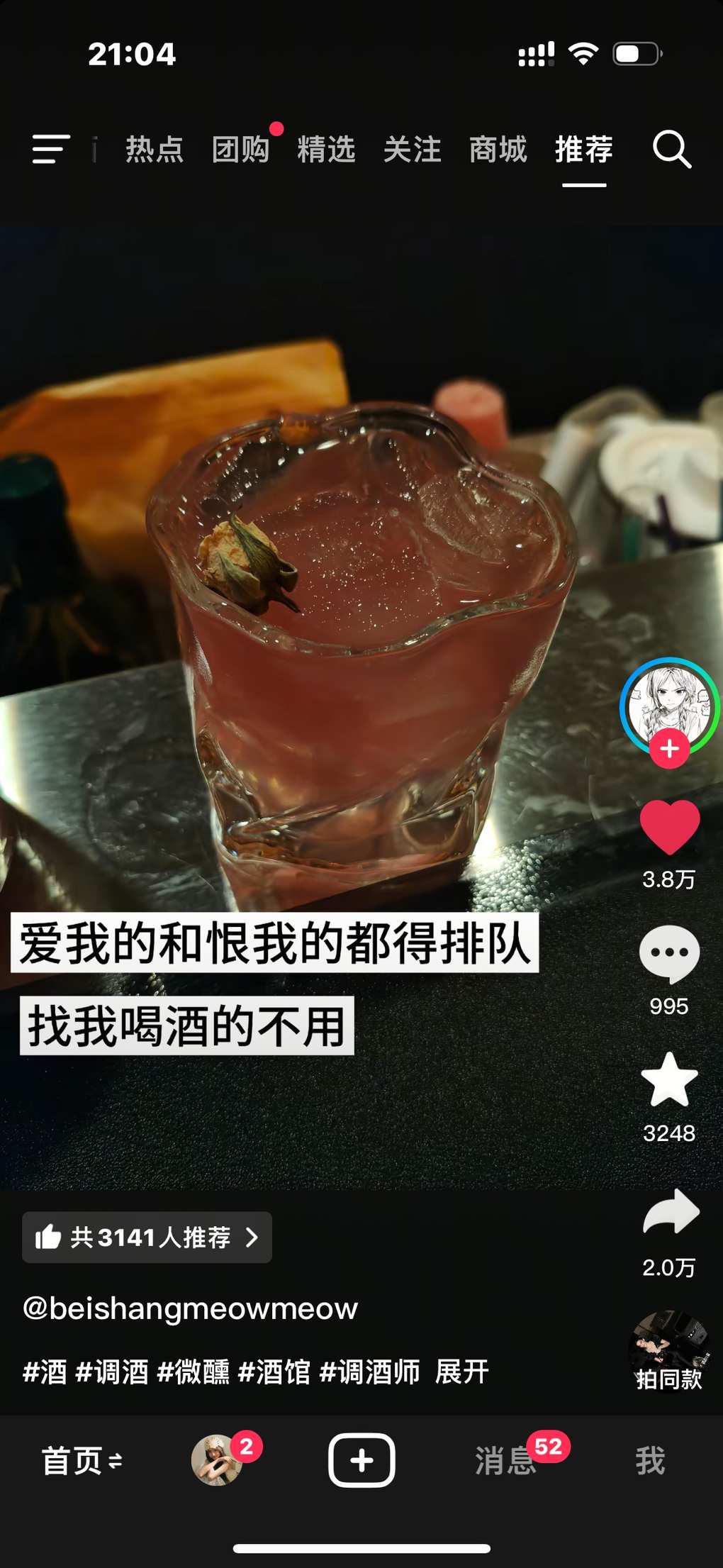The height and width of the screenshot is (1568, 723).
Task: Follow the creator with the plus badge
Action: (x=670, y=750)
